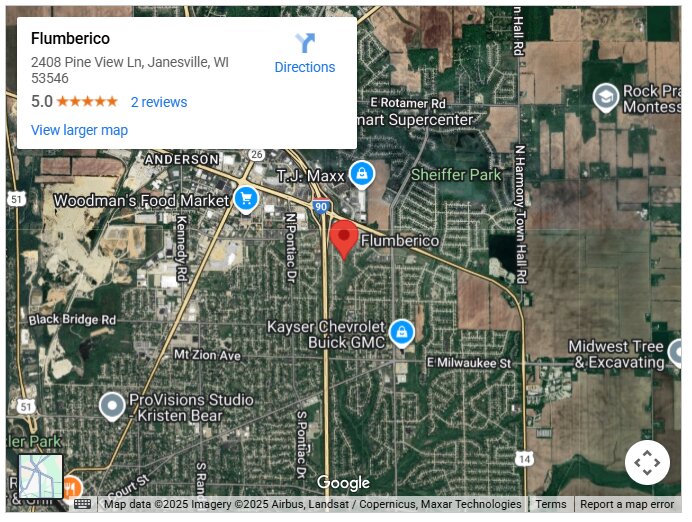The width and height of the screenshot is (692, 522).
Task: Switch map type via layer thumbnail
Action: click(x=41, y=477)
